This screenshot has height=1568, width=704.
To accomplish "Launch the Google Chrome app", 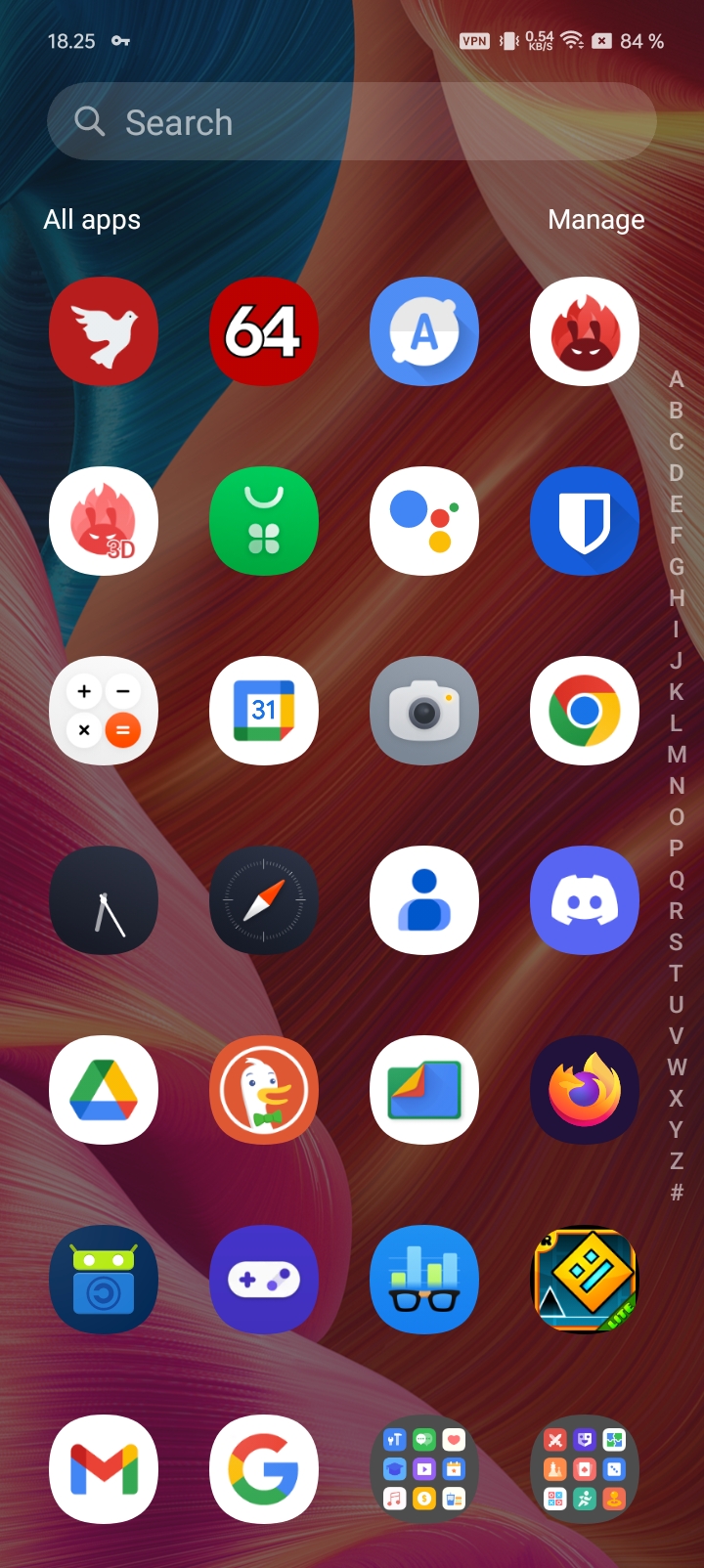I will 585,711.
